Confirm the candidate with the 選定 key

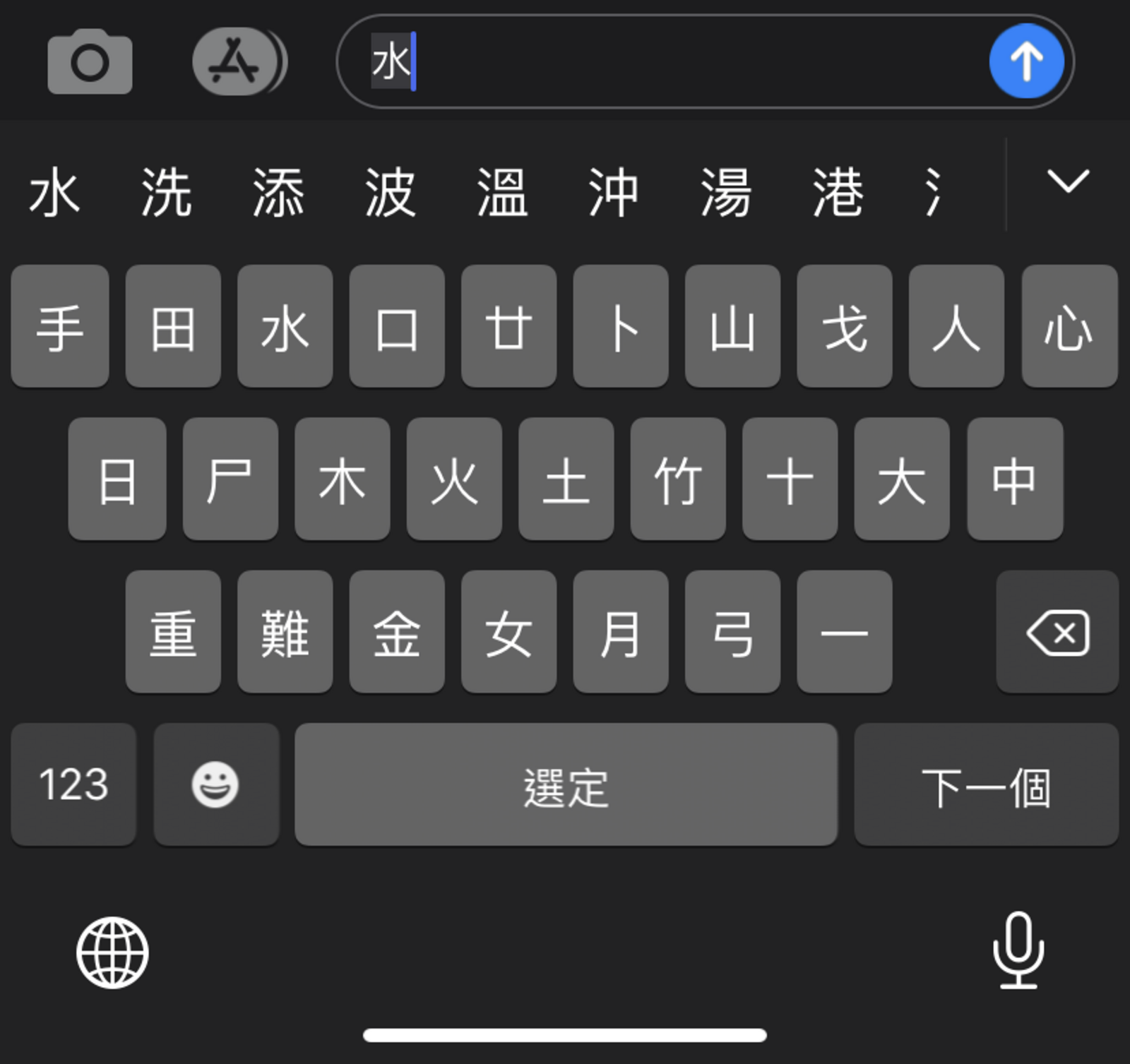tap(566, 784)
